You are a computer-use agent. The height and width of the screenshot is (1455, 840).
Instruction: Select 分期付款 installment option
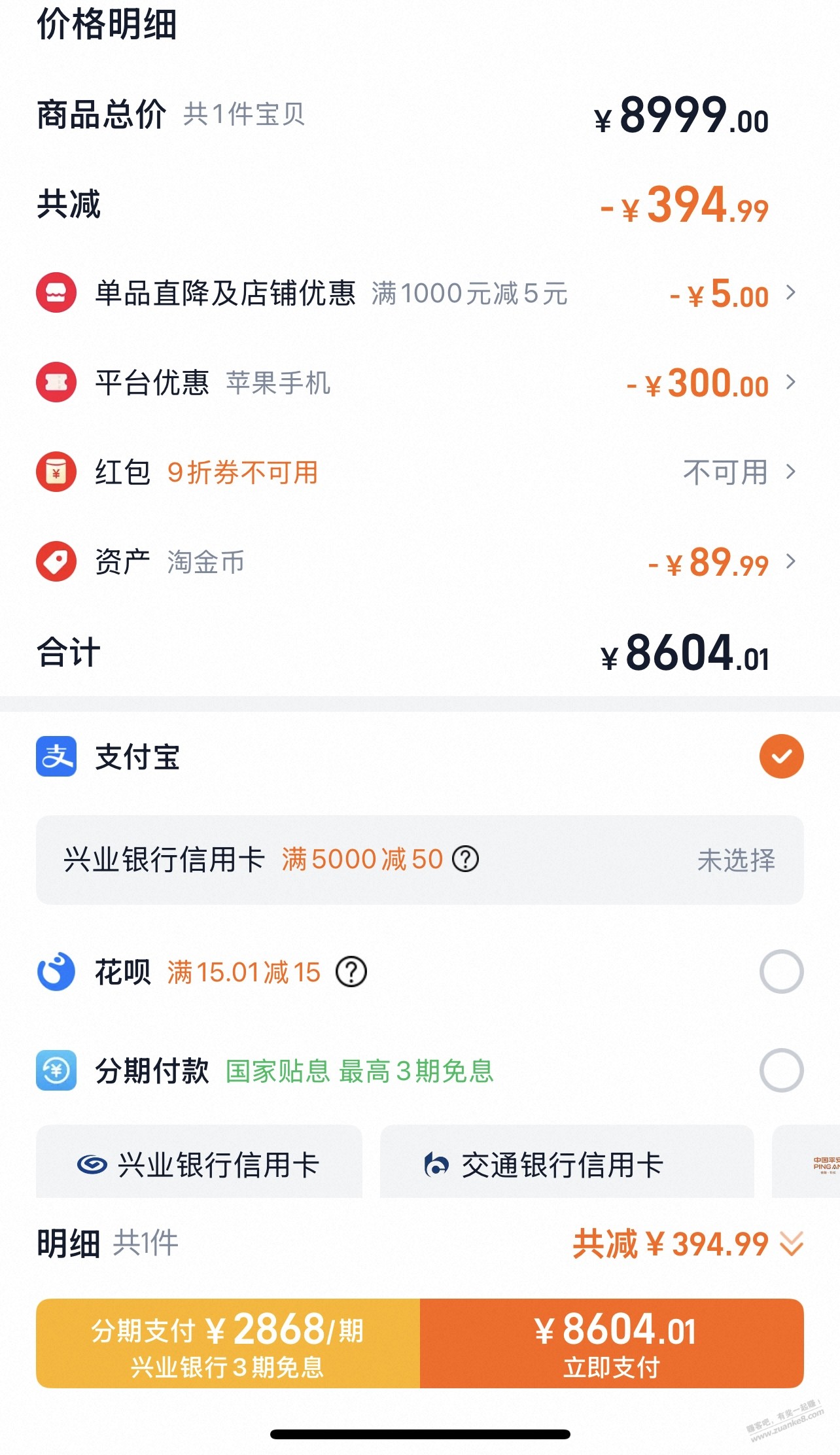pos(781,1071)
